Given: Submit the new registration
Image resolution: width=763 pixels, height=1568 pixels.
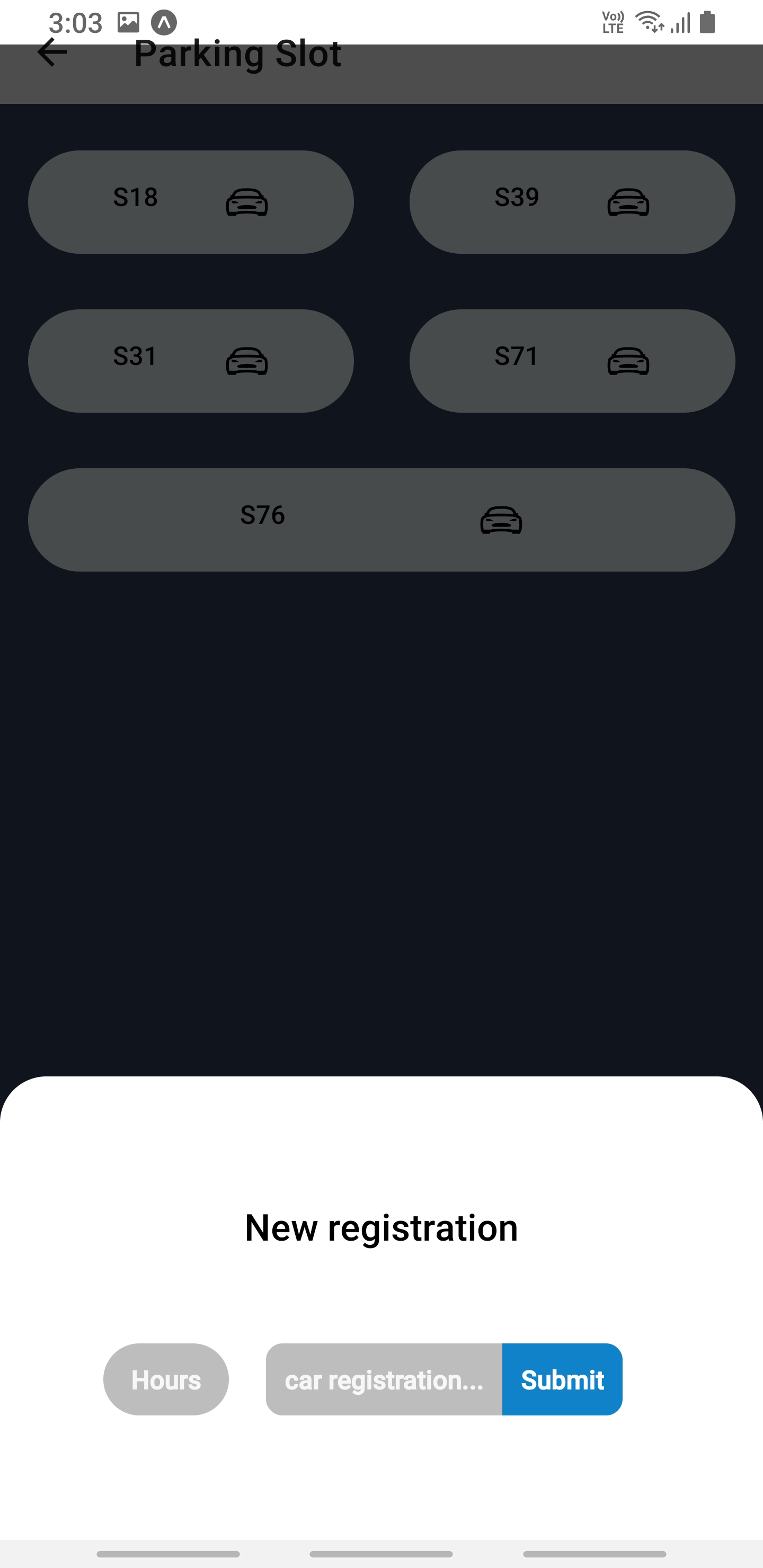Looking at the screenshot, I should 562,1379.
